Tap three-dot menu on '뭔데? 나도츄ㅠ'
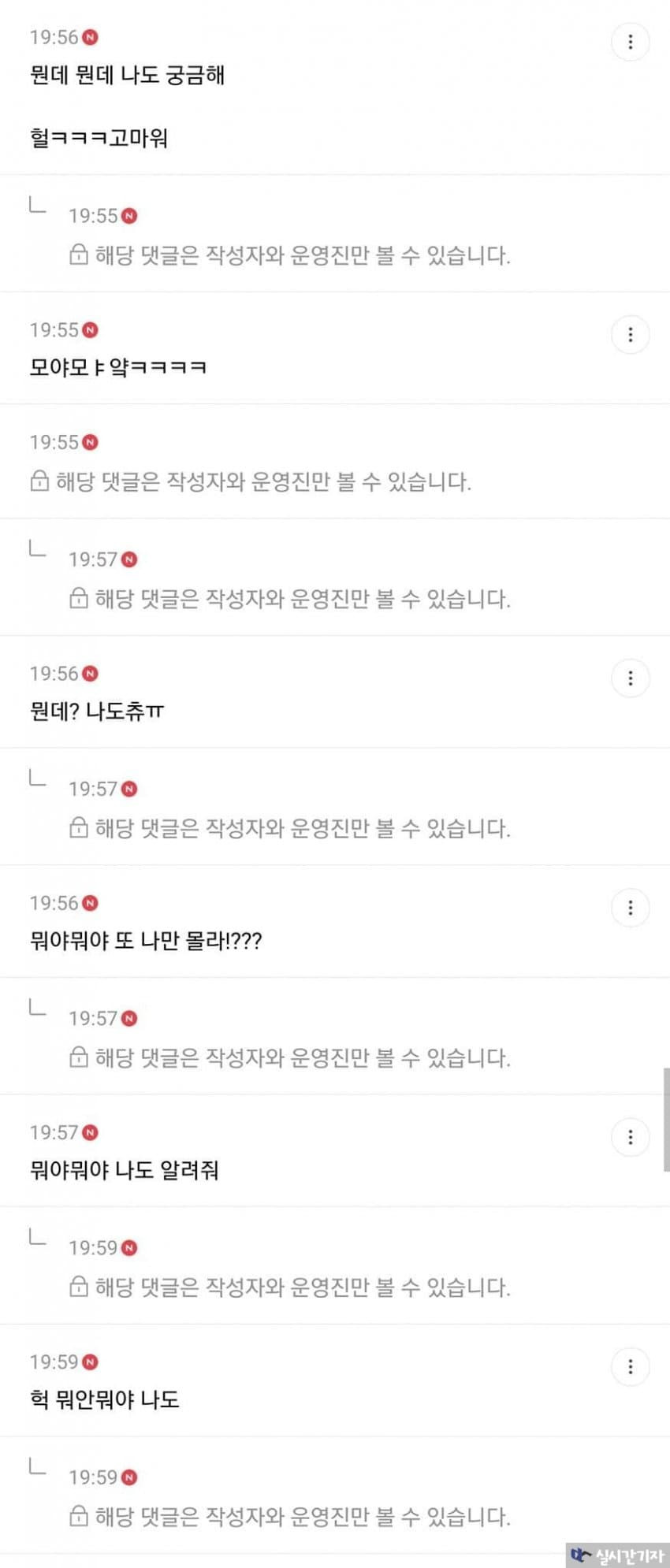 point(630,678)
